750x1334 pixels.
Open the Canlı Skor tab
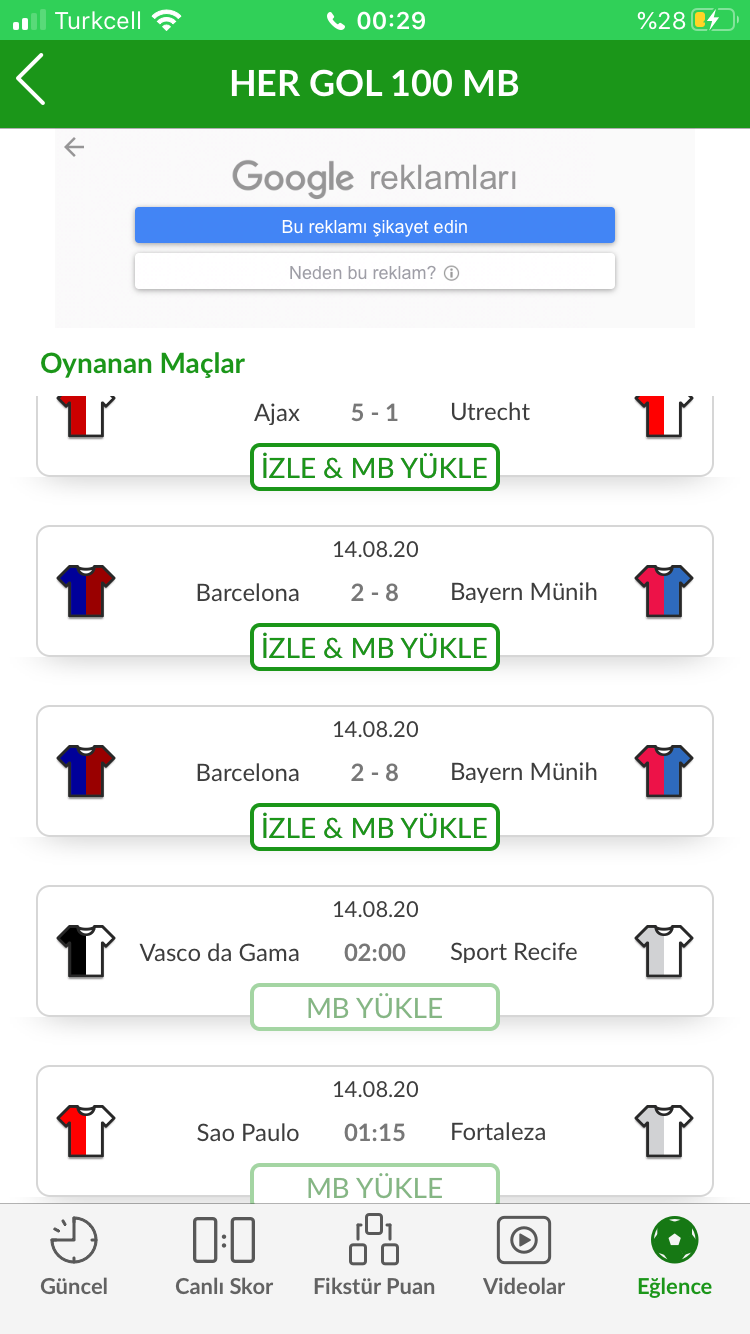click(224, 1256)
